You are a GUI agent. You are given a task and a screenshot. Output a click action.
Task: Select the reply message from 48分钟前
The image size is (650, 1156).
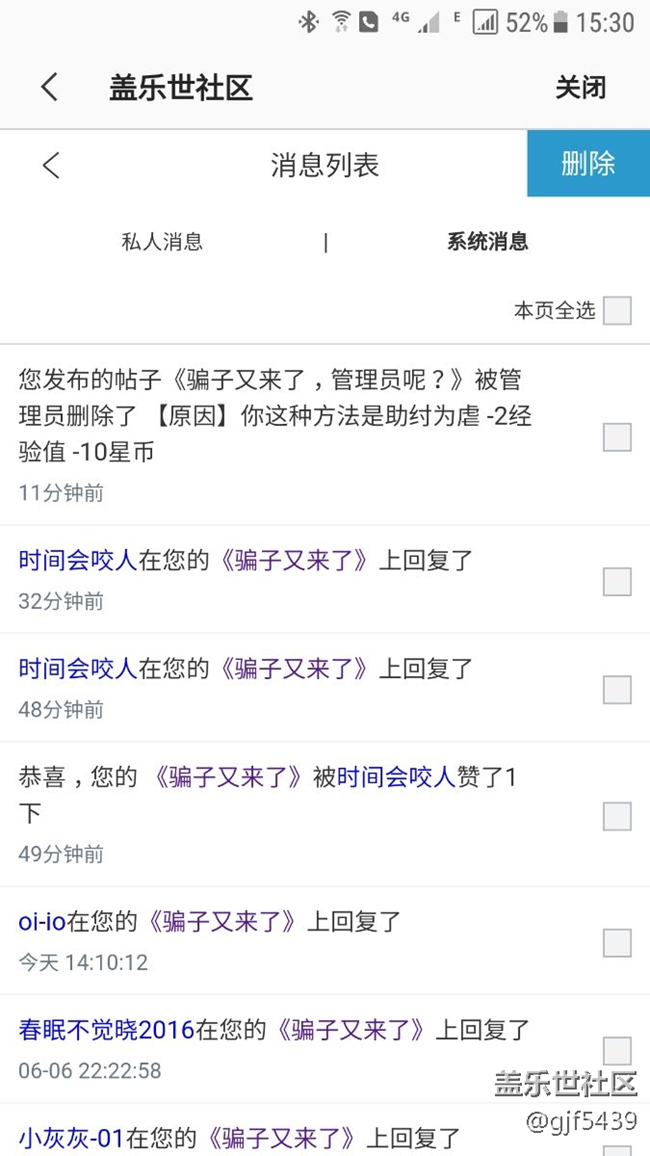pos(617,689)
